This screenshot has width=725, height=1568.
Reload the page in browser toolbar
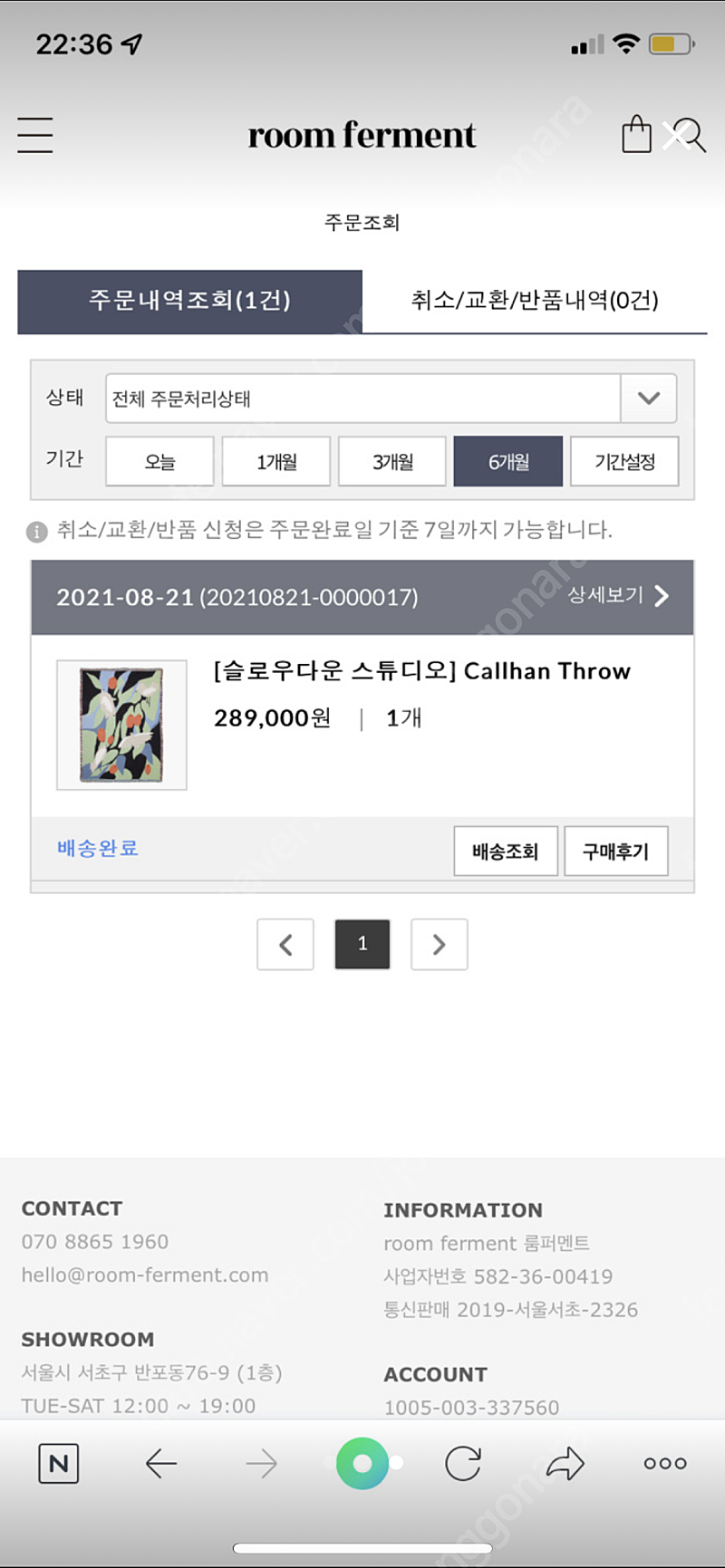[463, 1464]
